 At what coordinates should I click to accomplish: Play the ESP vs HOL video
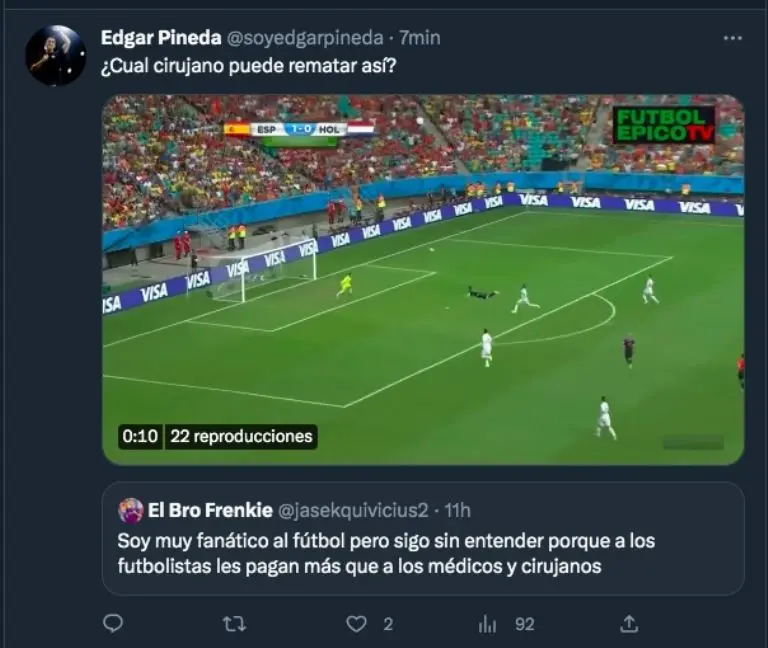pyautogui.click(x=422, y=280)
